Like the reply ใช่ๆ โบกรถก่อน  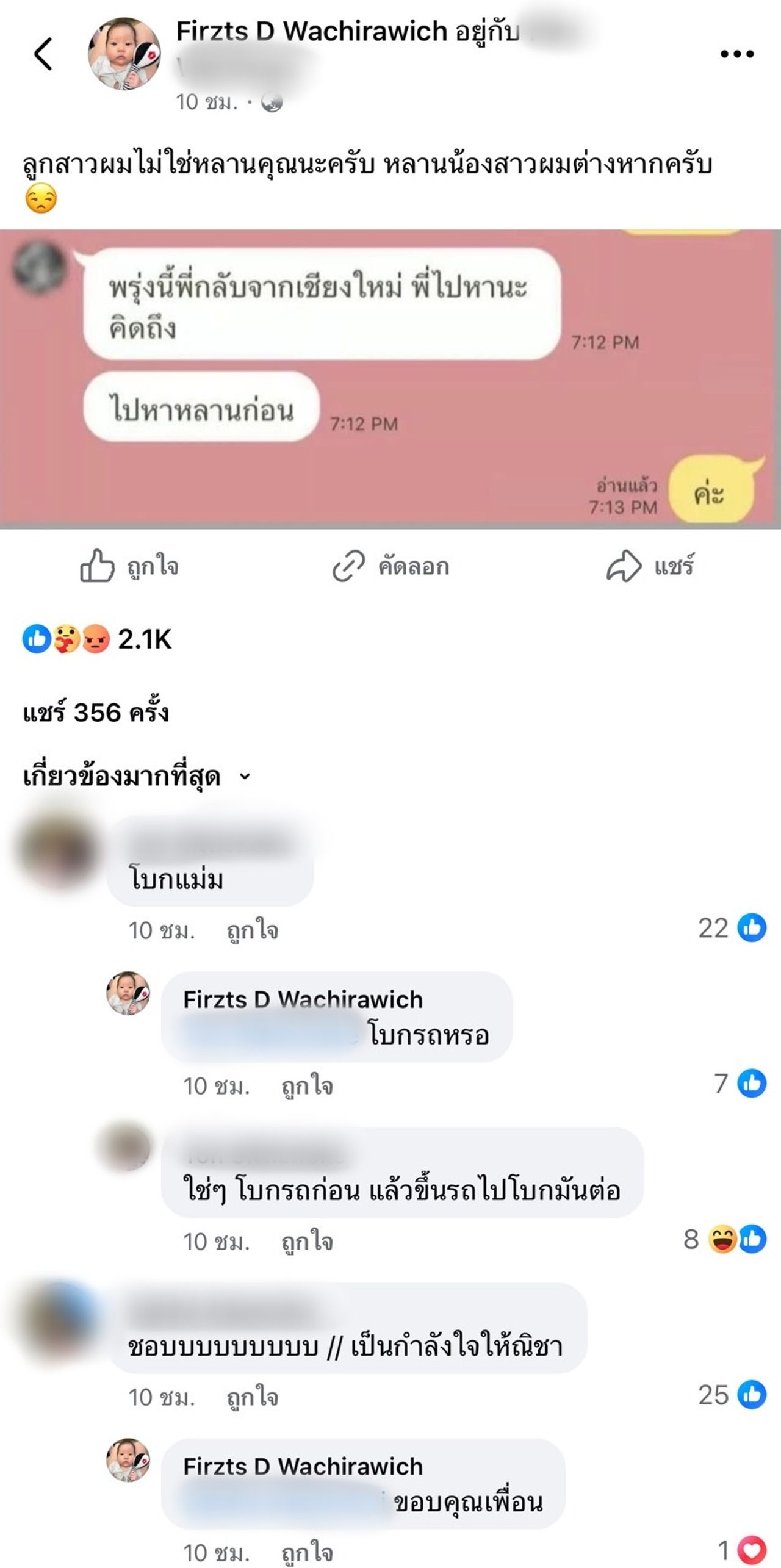(x=307, y=1242)
